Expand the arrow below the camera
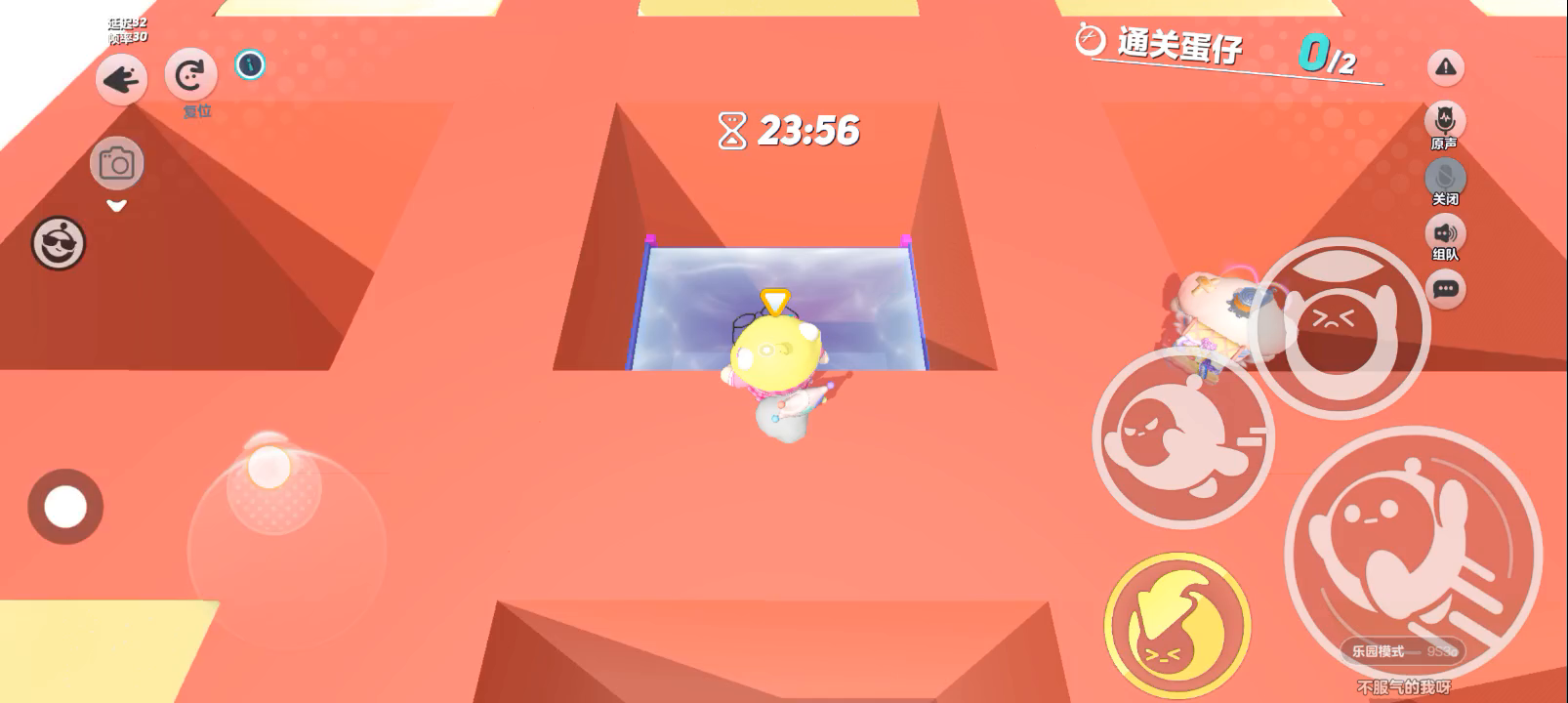Viewport: 1568px width, 703px height. click(117, 206)
